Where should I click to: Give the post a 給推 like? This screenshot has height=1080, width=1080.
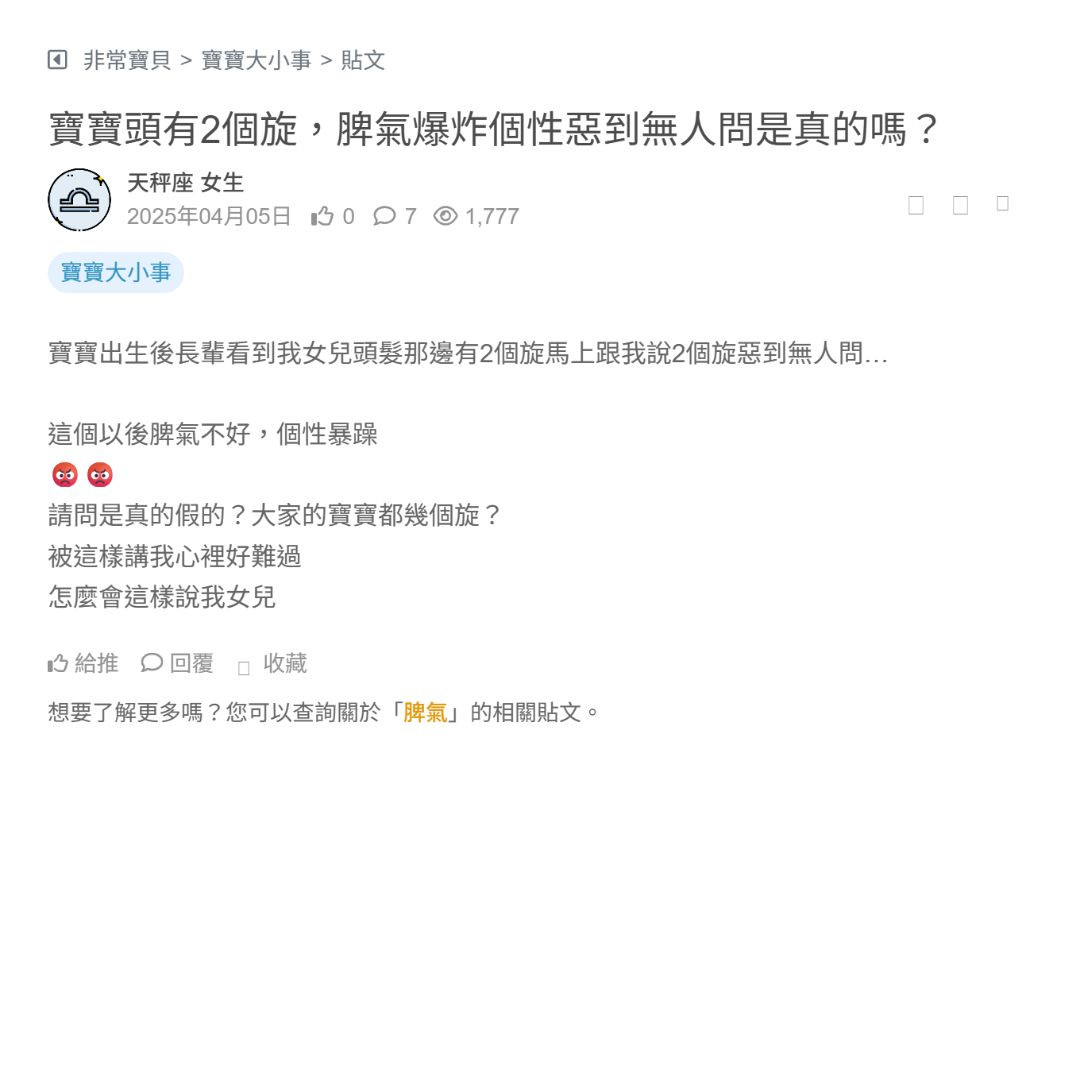[x=83, y=663]
